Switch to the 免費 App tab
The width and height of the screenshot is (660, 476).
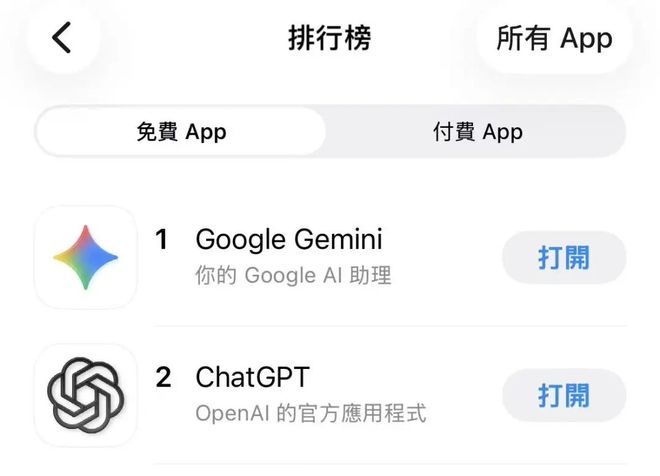[181, 132]
